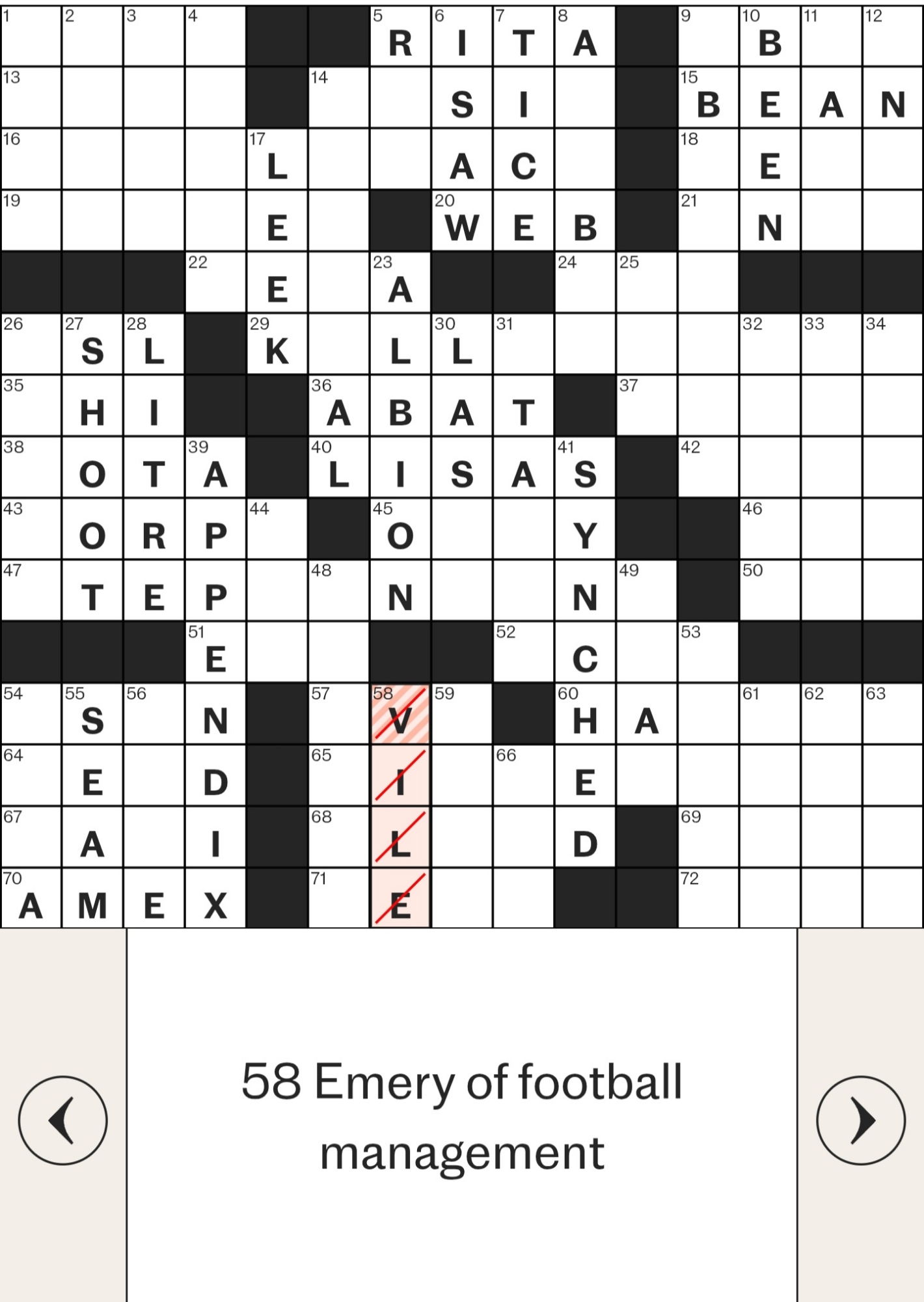
Task: Select crossword cell numbered 46
Action: point(769,529)
